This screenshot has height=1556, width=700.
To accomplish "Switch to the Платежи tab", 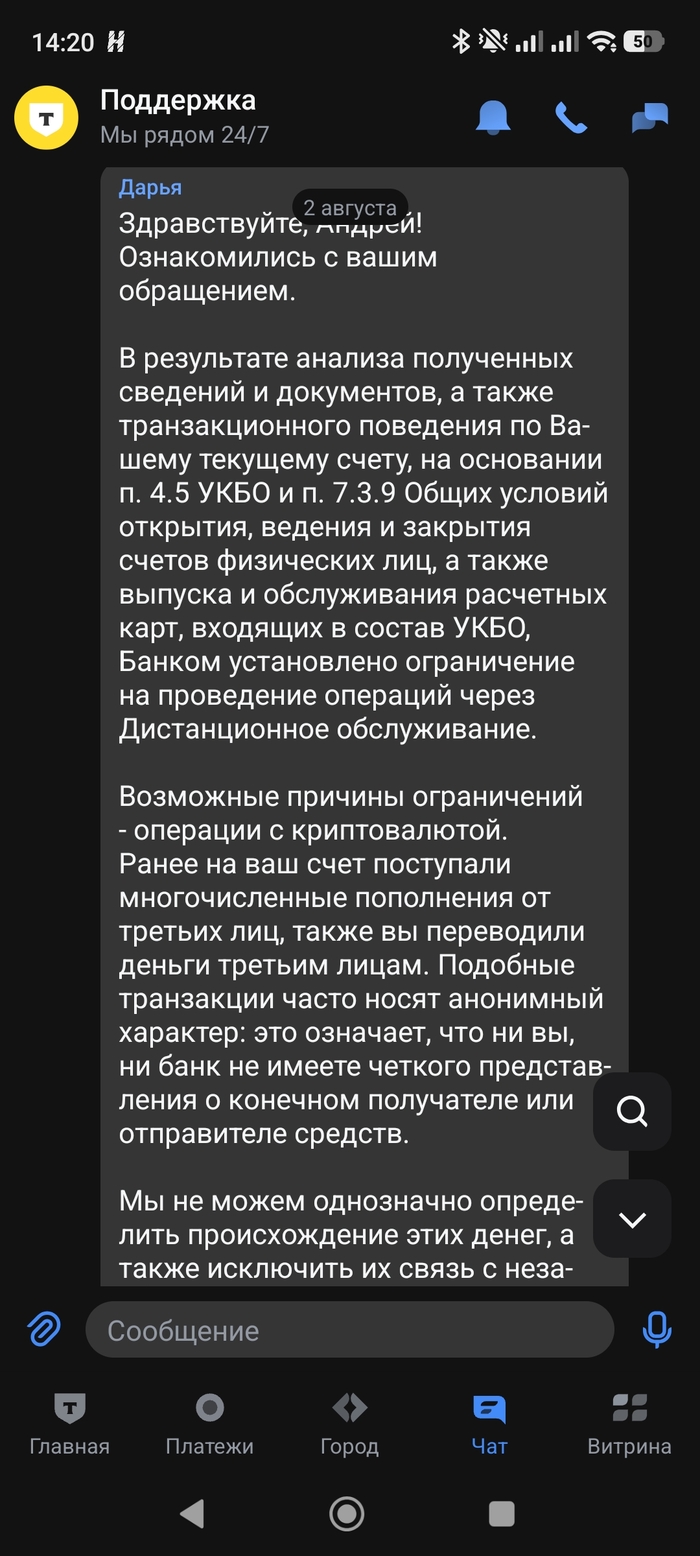I will [209, 1424].
